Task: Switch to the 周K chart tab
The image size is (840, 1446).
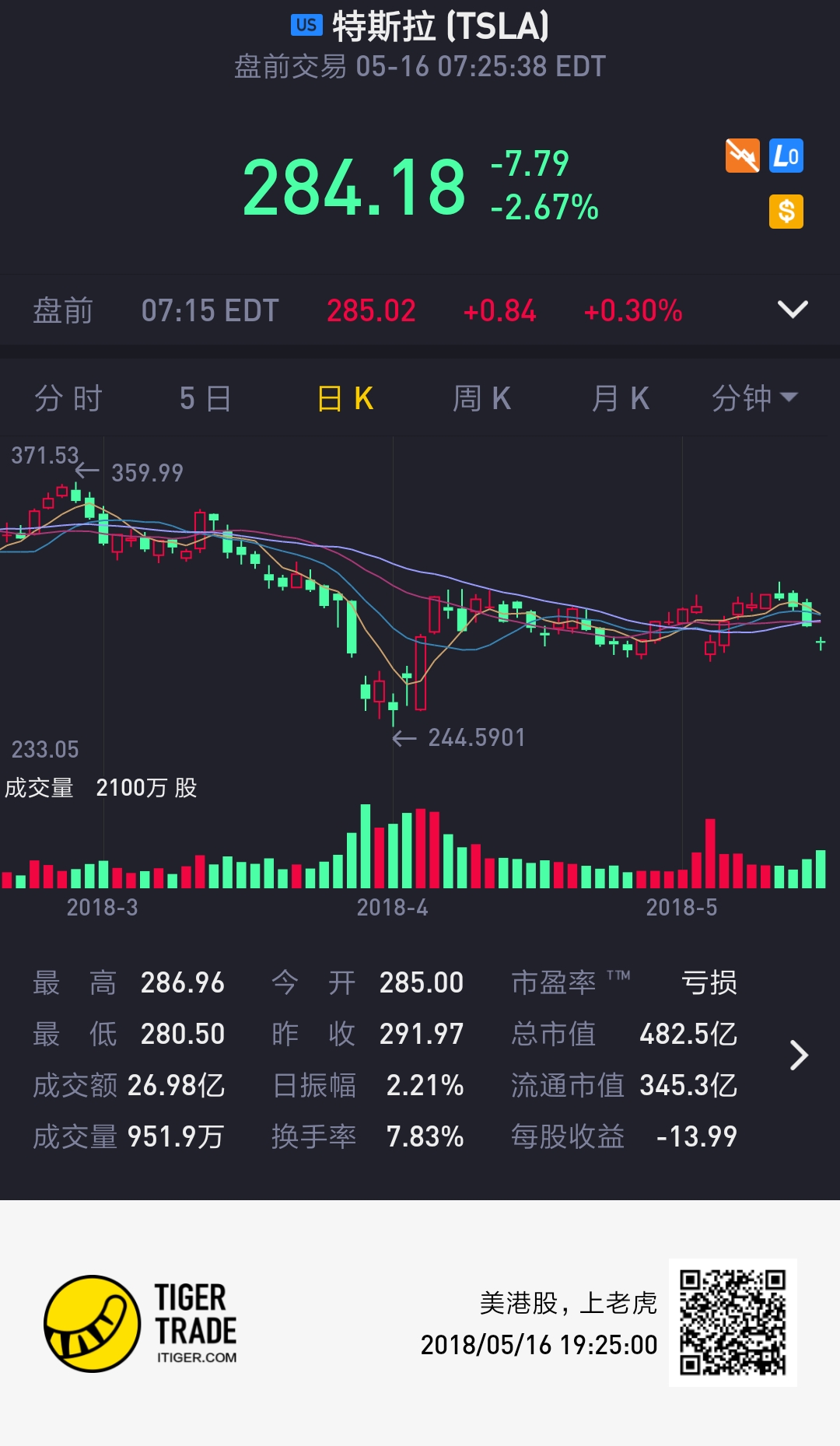Action: coord(481,398)
